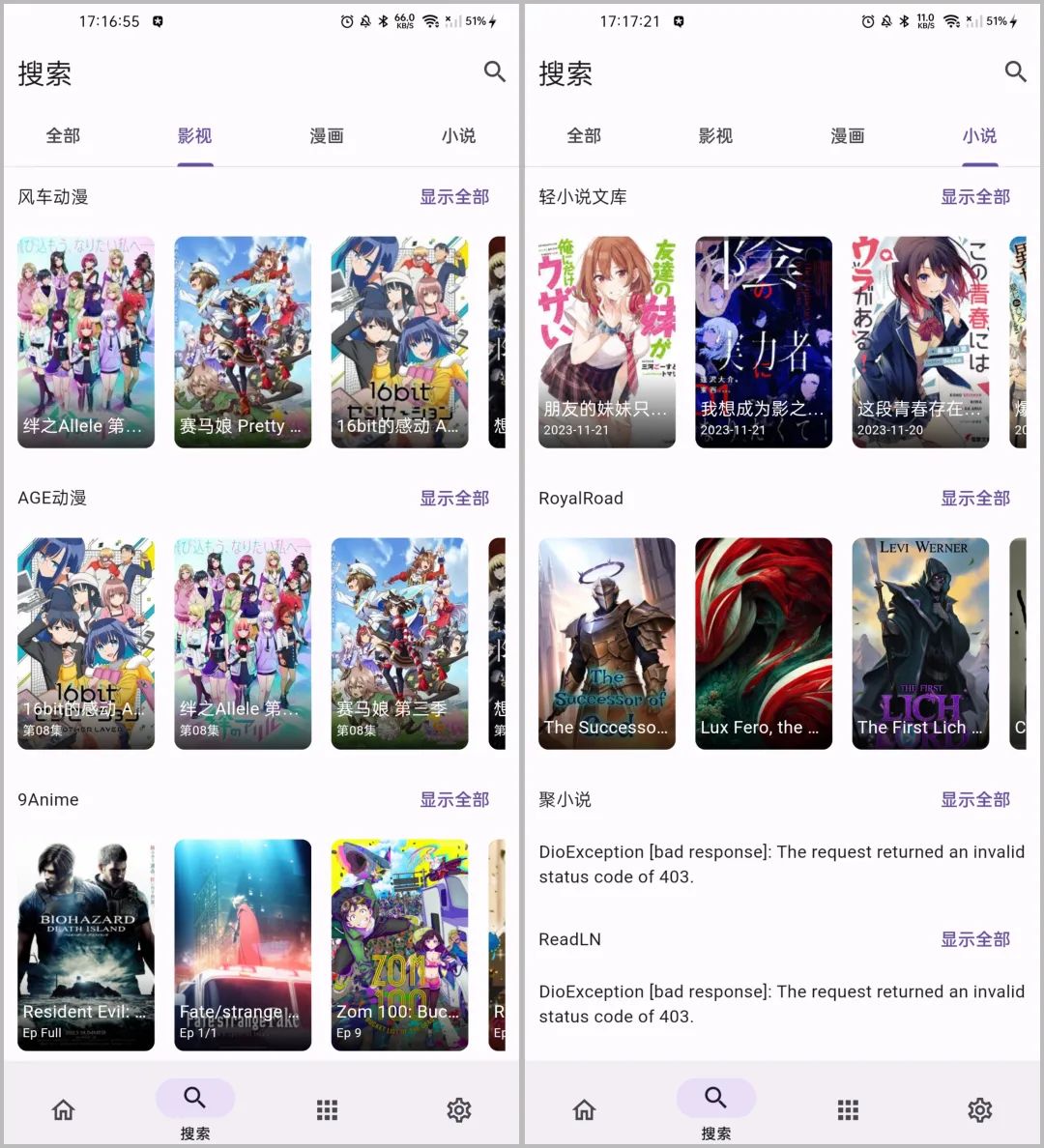Open the novel 朋友的妹妹只…

point(607,342)
